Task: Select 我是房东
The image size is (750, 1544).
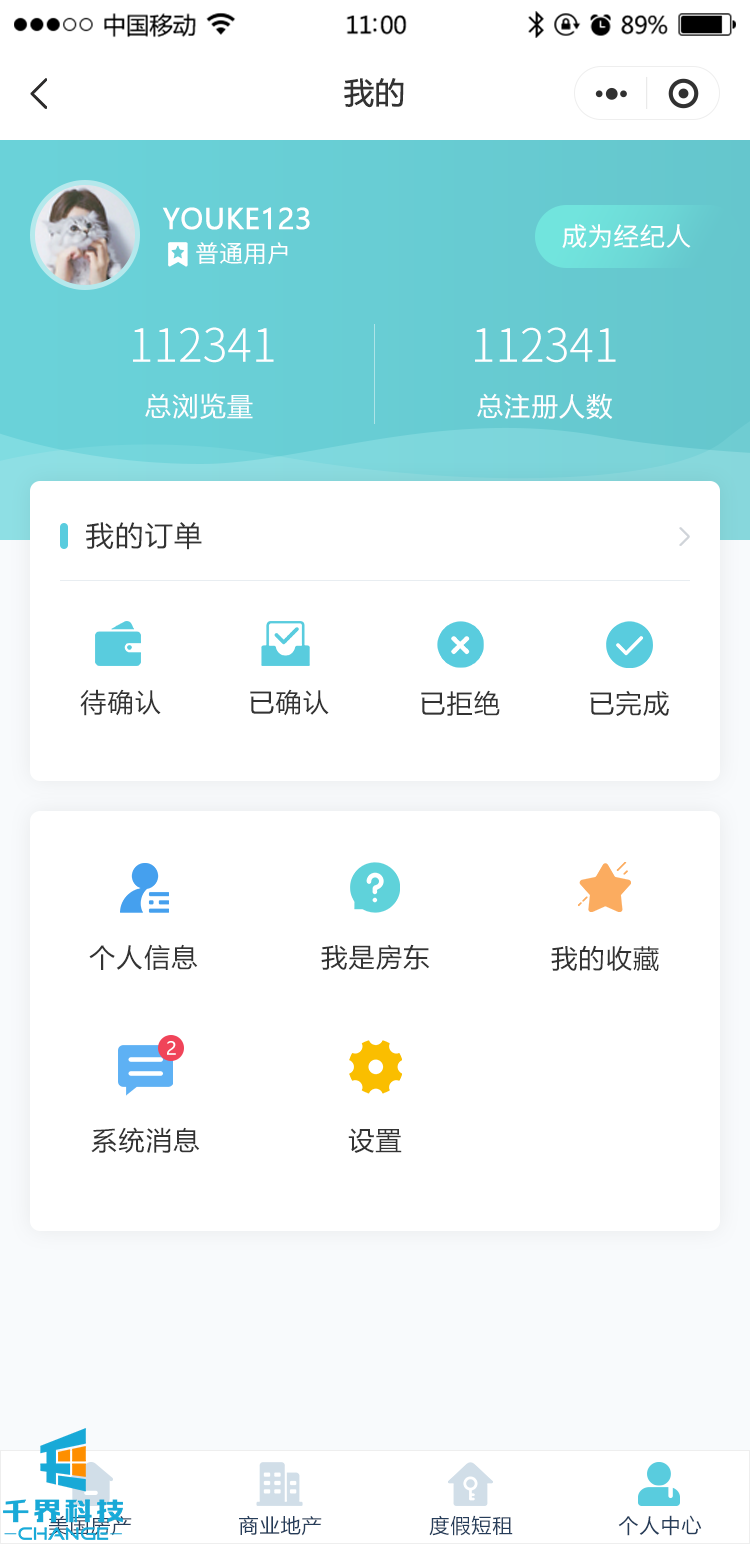Action: tap(375, 916)
